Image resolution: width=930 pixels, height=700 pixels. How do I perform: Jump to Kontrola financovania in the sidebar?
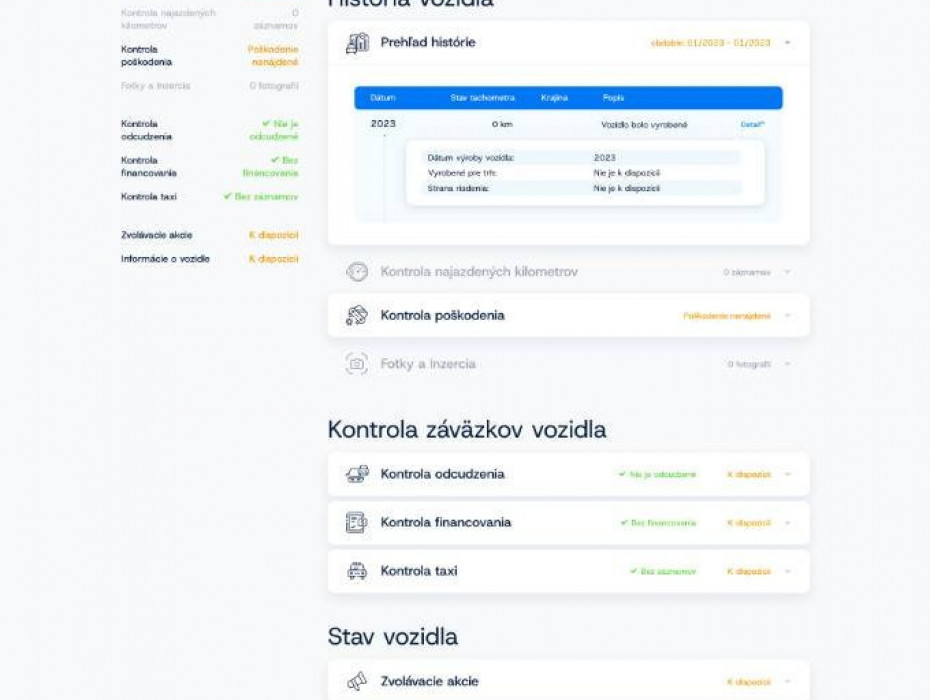149,166
